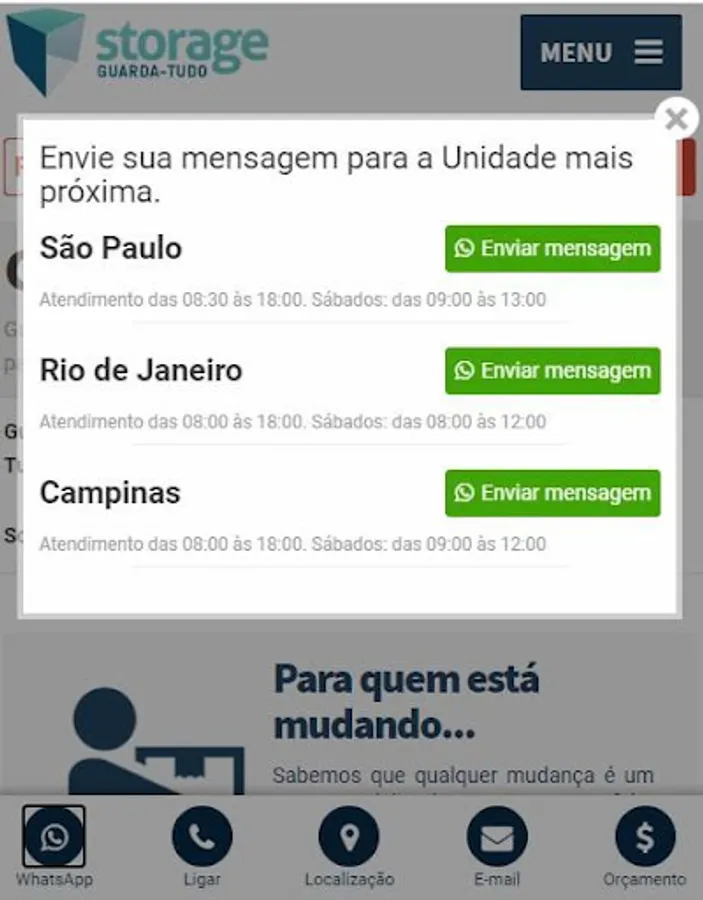Send WhatsApp message to Campinas unit
703x900 pixels.
tap(552, 493)
